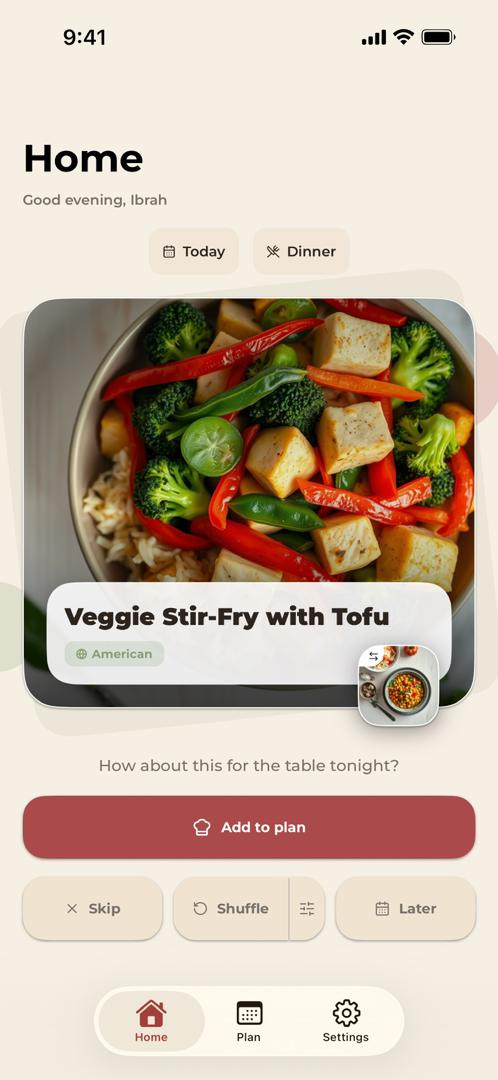Image resolution: width=498 pixels, height=1080 pixels.
Task: Open the Veggie Stir-Fry with Tofu card
Action: tap(249, 503)
